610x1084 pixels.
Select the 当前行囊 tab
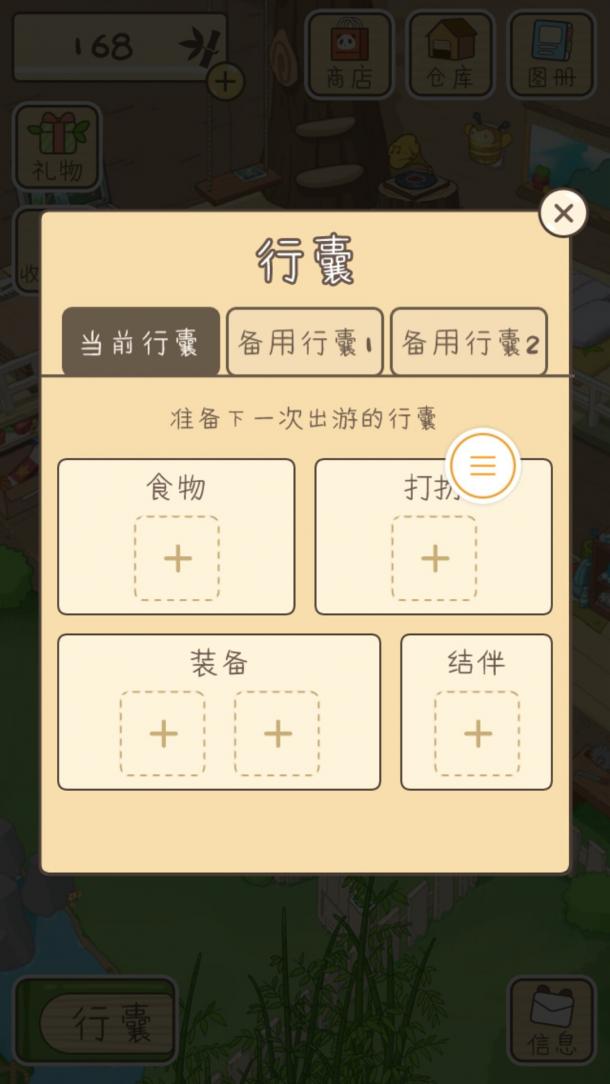pyautogui.click(x=141, y=342)
